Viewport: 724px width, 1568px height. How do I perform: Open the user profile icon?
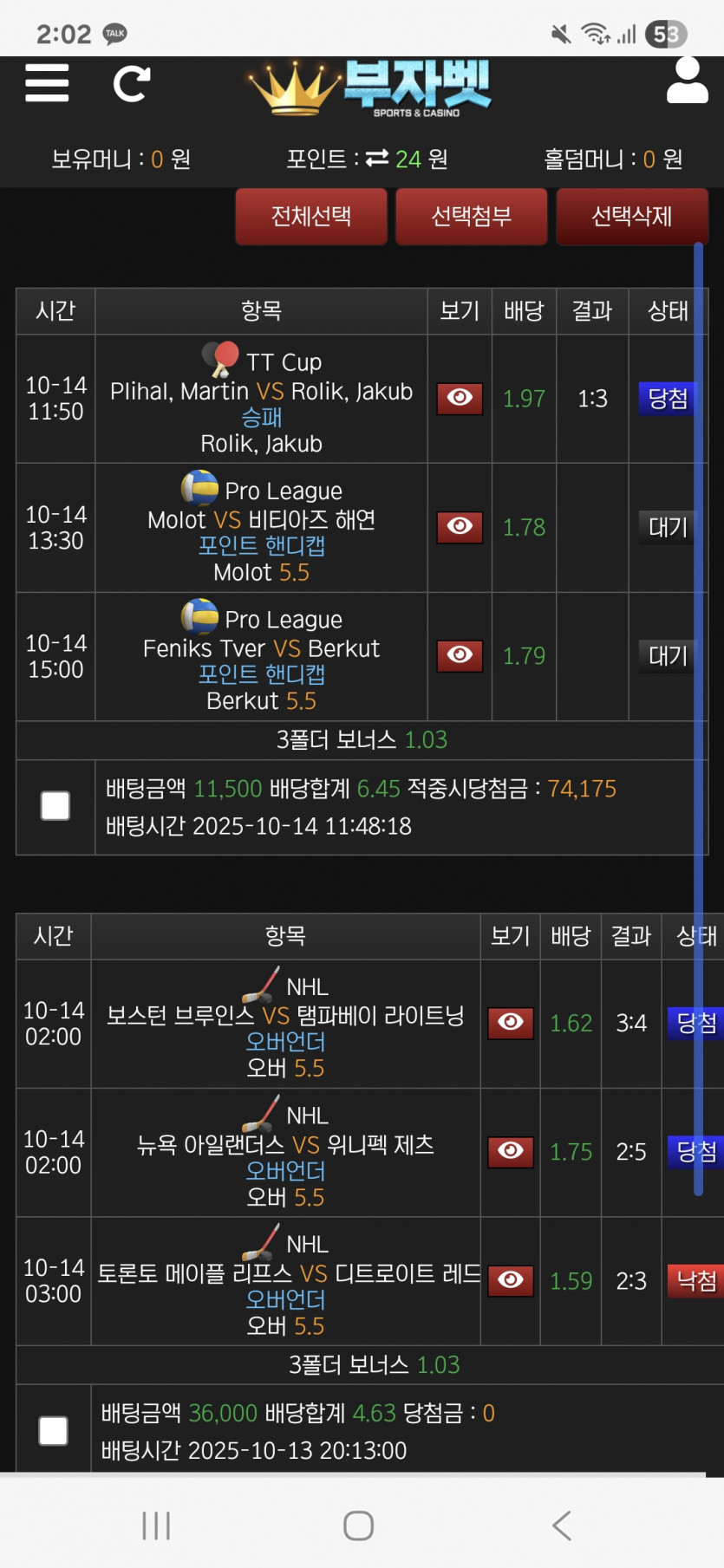coord(688,81)
